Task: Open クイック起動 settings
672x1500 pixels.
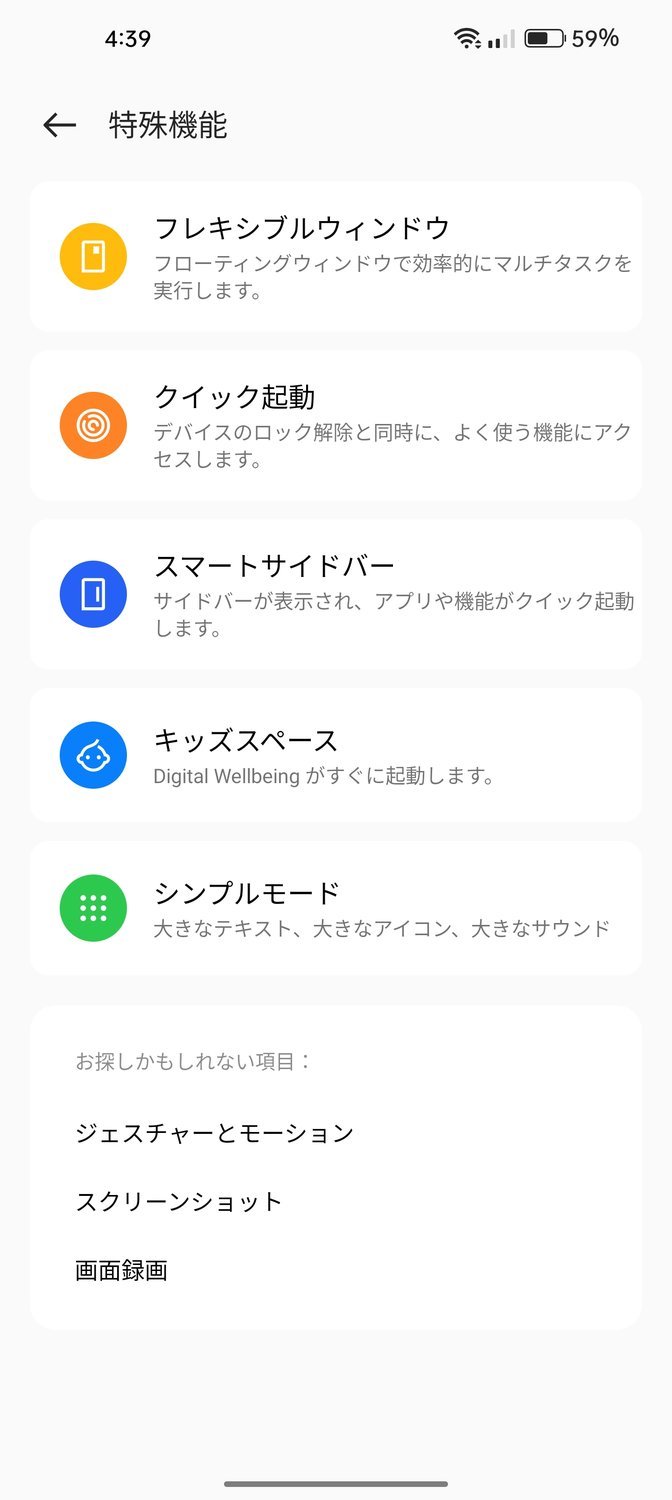Action: [x=336, y=425]
